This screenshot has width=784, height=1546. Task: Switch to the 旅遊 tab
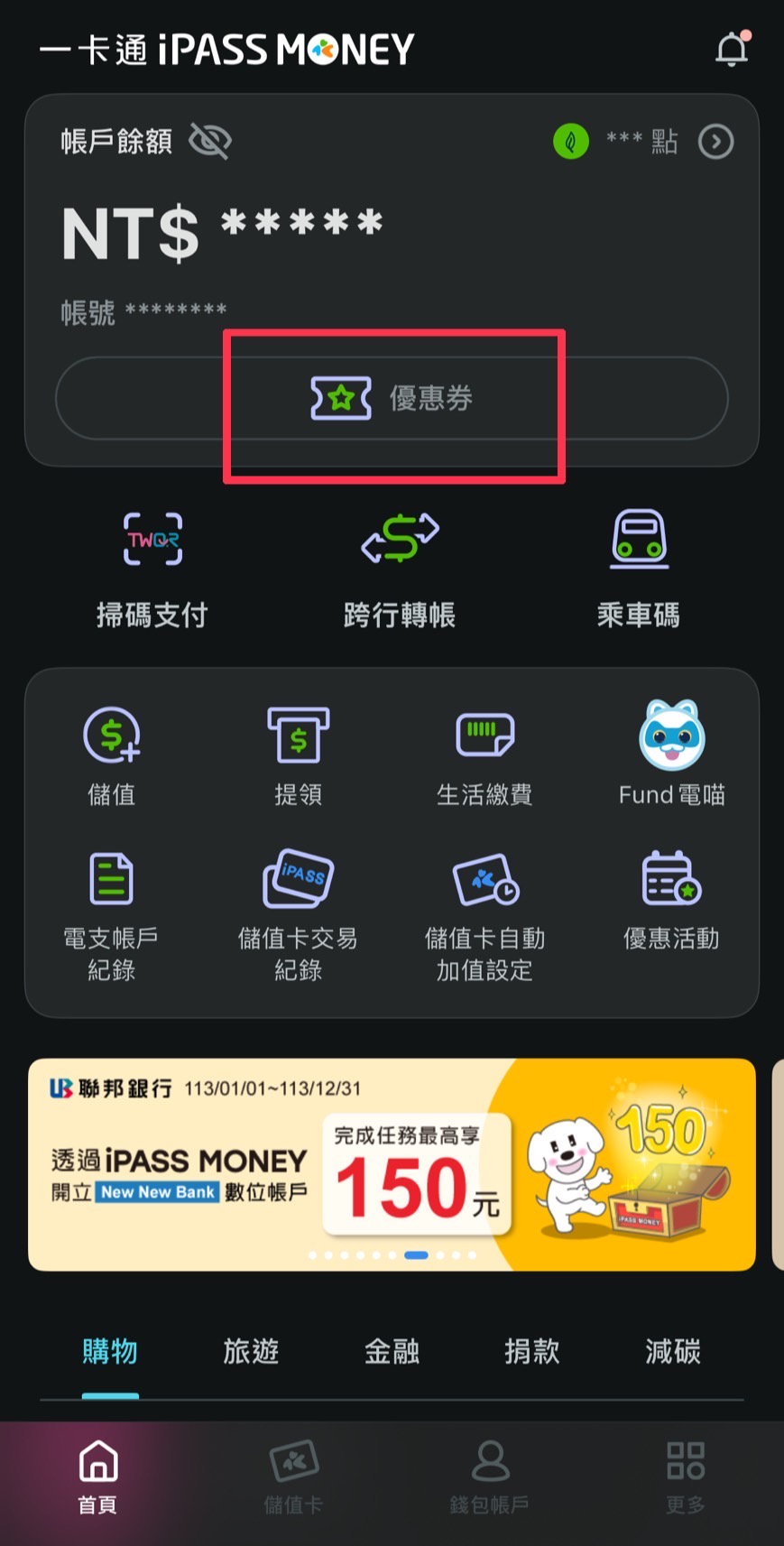pyautogui.click(x=251, y=1351)
